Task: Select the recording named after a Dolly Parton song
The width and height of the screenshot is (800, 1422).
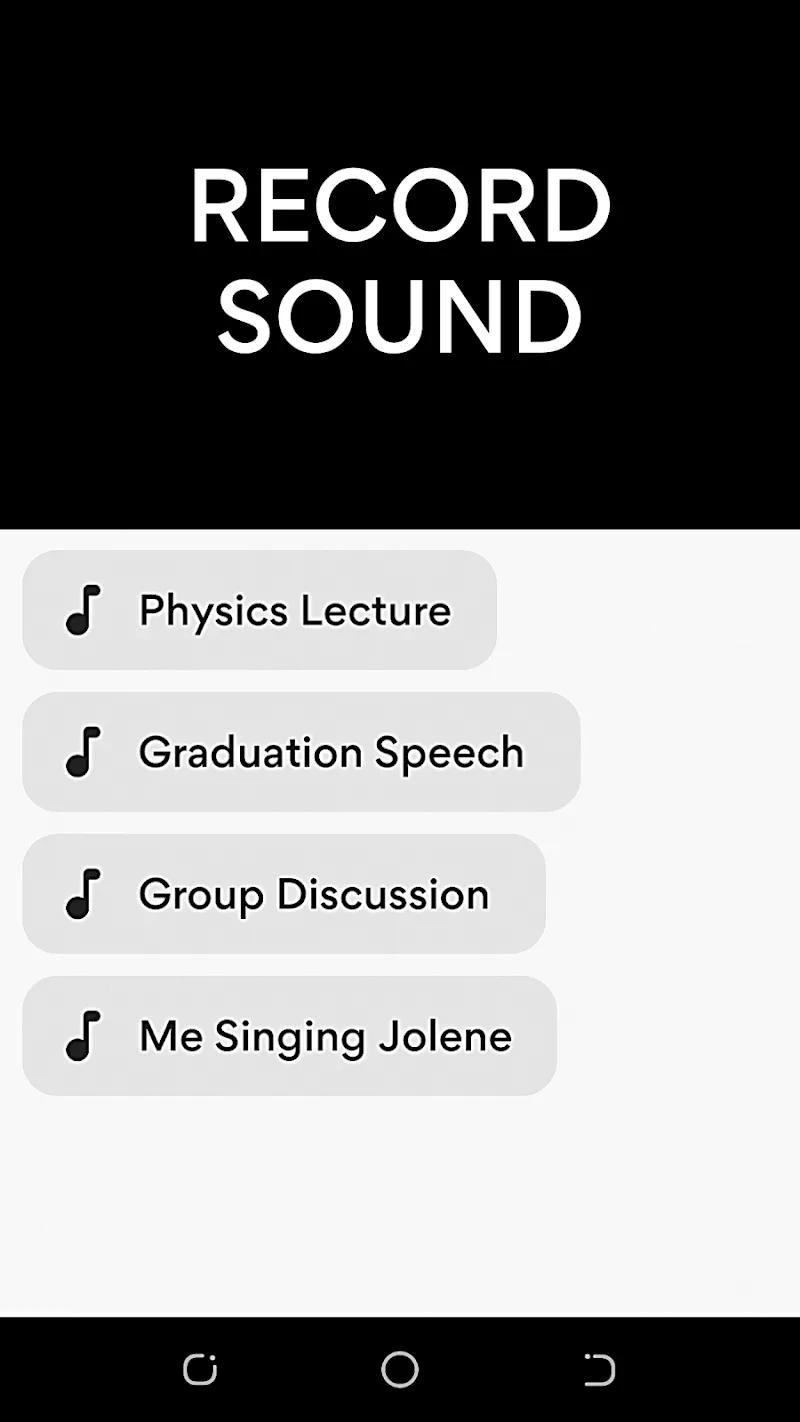Action: tap(290, 1036)
